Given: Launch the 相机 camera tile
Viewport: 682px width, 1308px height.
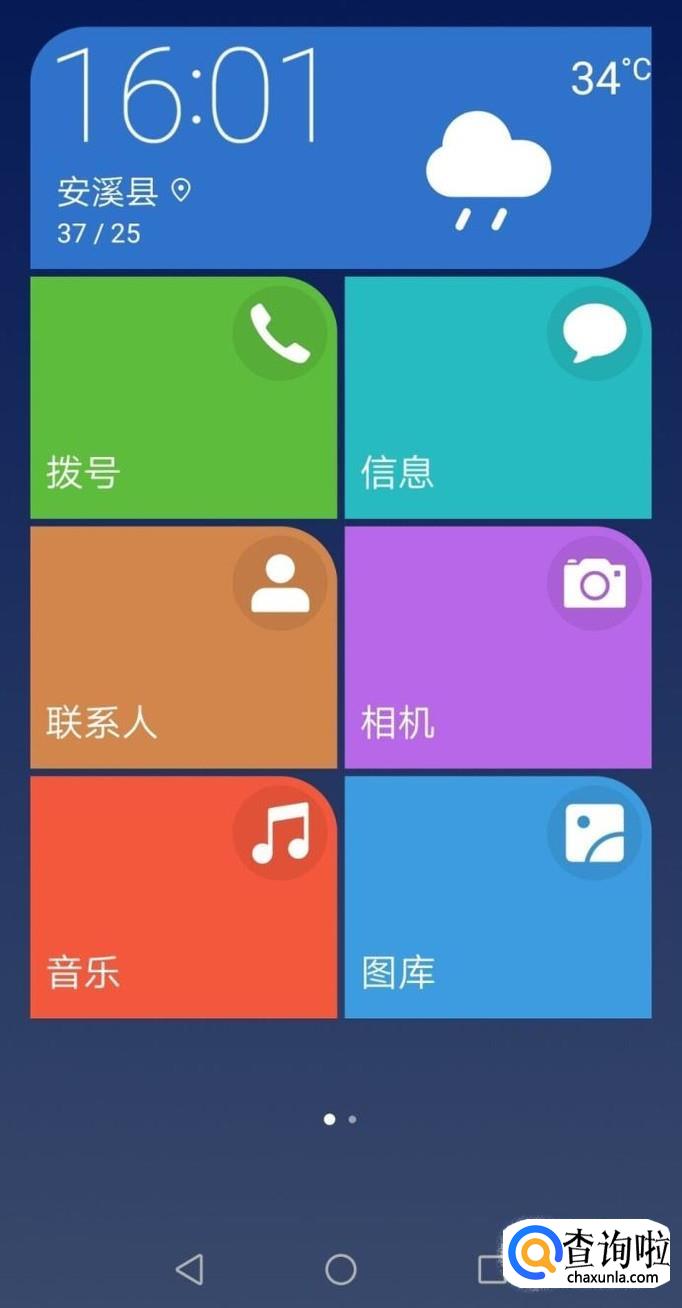Looking at the screenshot, I should pyautogui.click(x=497, y=648).
